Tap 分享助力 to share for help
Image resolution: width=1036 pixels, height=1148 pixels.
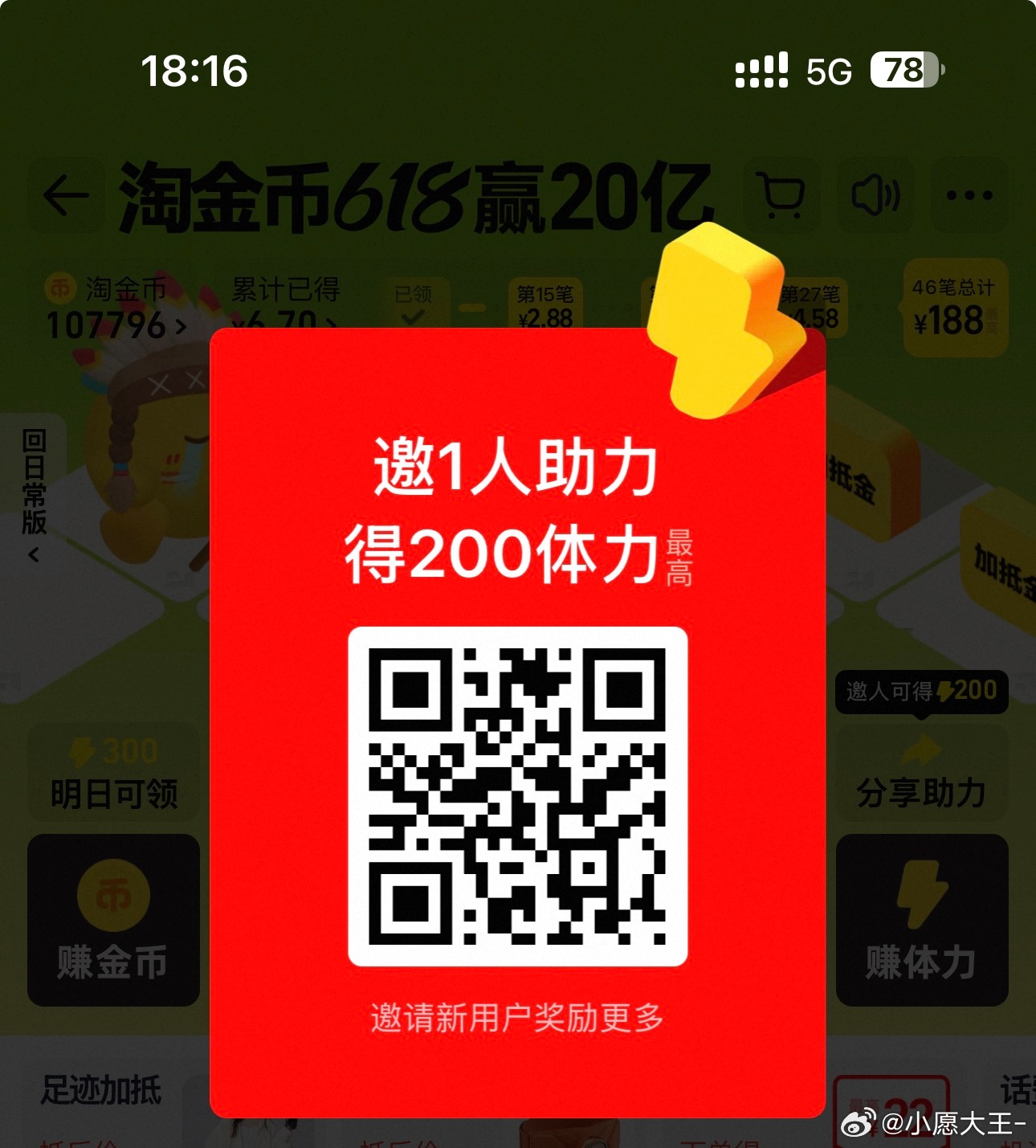tap(922, 772)
